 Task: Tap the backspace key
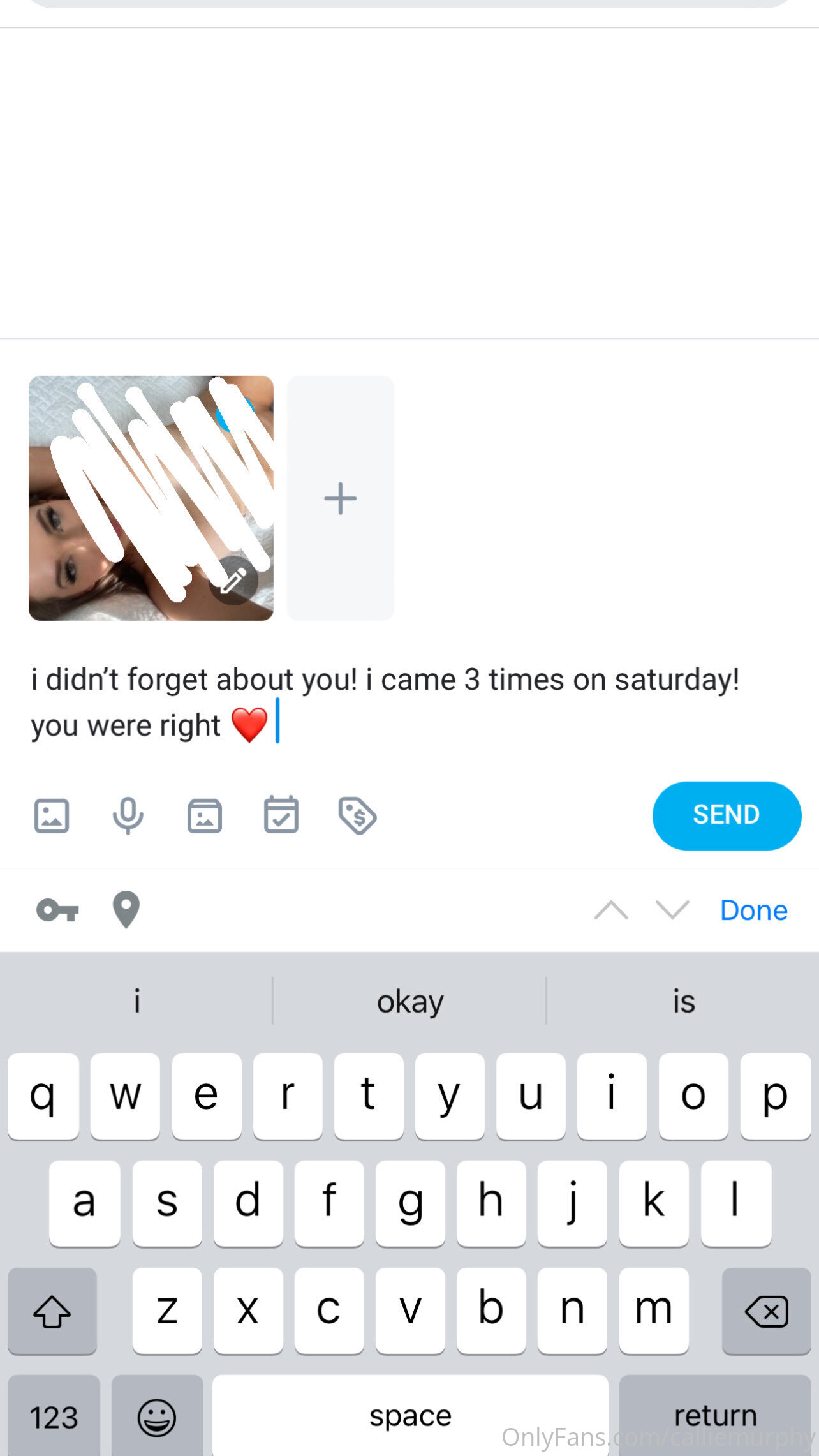pyautogui.click(x=766, y=1311)
